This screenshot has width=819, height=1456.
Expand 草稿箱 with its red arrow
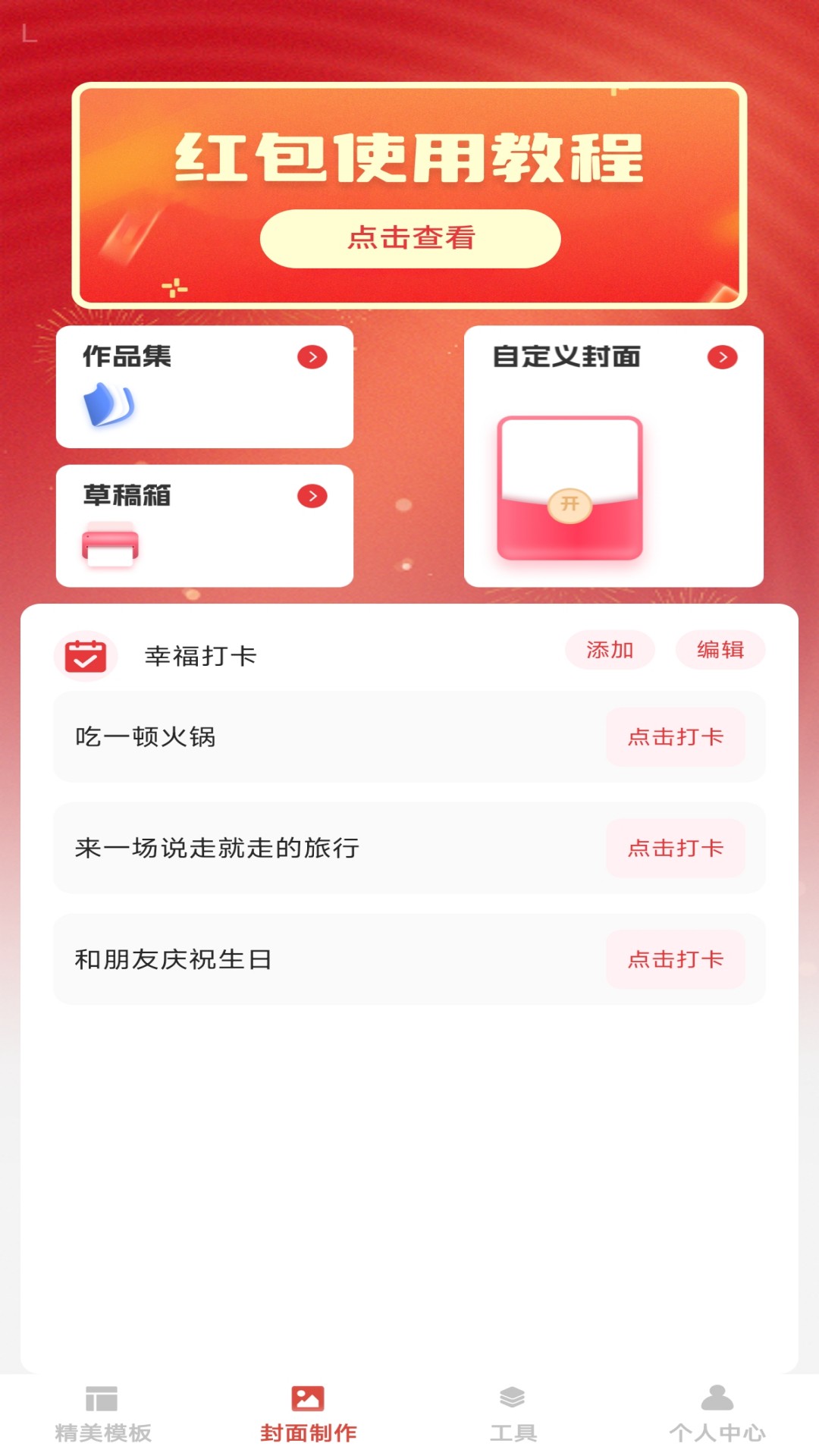click(311, 497)
